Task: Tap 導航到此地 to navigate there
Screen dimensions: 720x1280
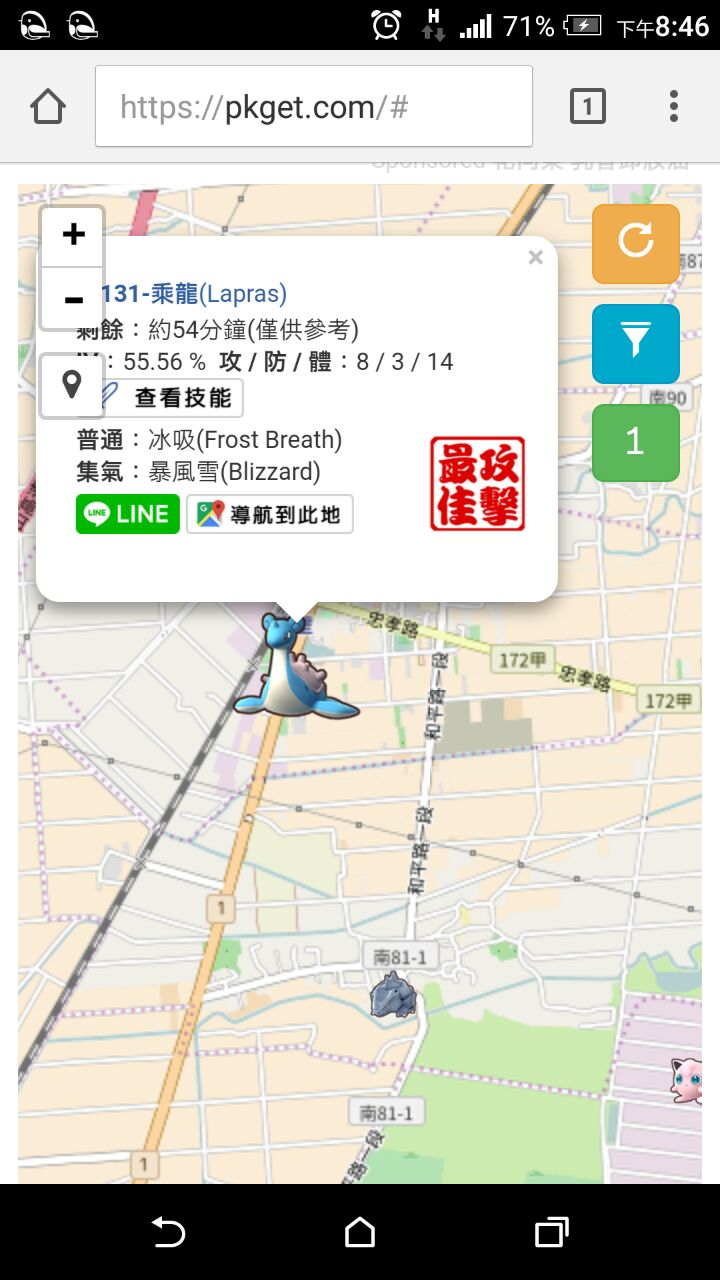Action: pos(270,515)
